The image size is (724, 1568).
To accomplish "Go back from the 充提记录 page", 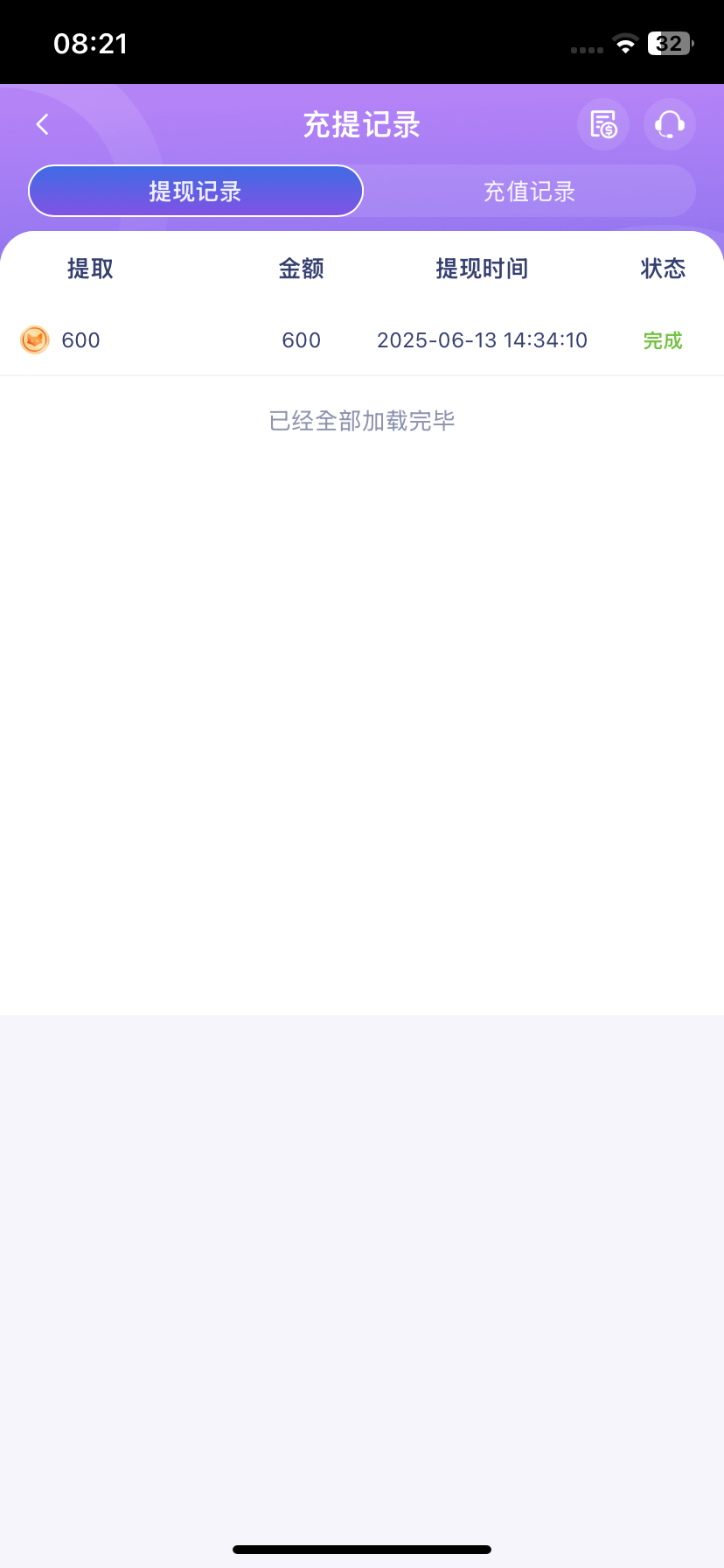I will tap(42, 124).
